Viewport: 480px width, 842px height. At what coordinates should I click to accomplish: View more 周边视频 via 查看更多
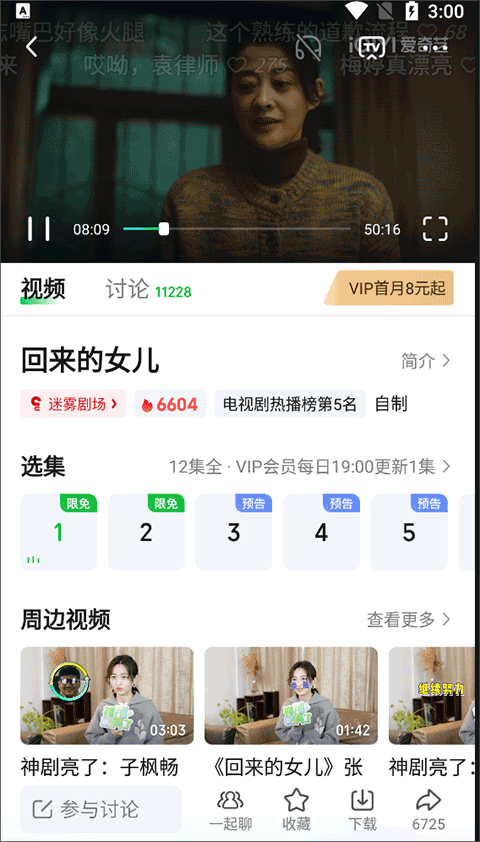click(x=409, y=619)
